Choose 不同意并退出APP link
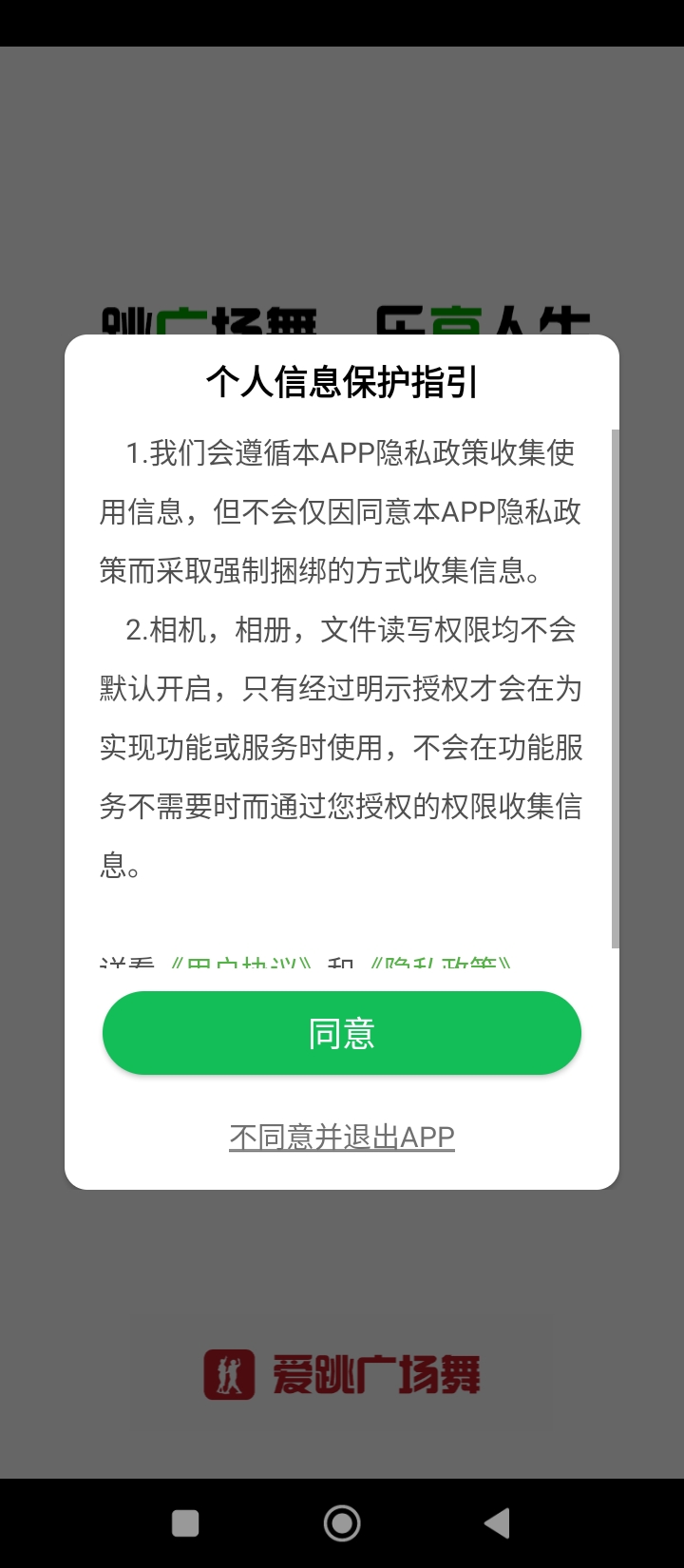Viewport: 684px width, 1568px height. [x=342, y=1137]
